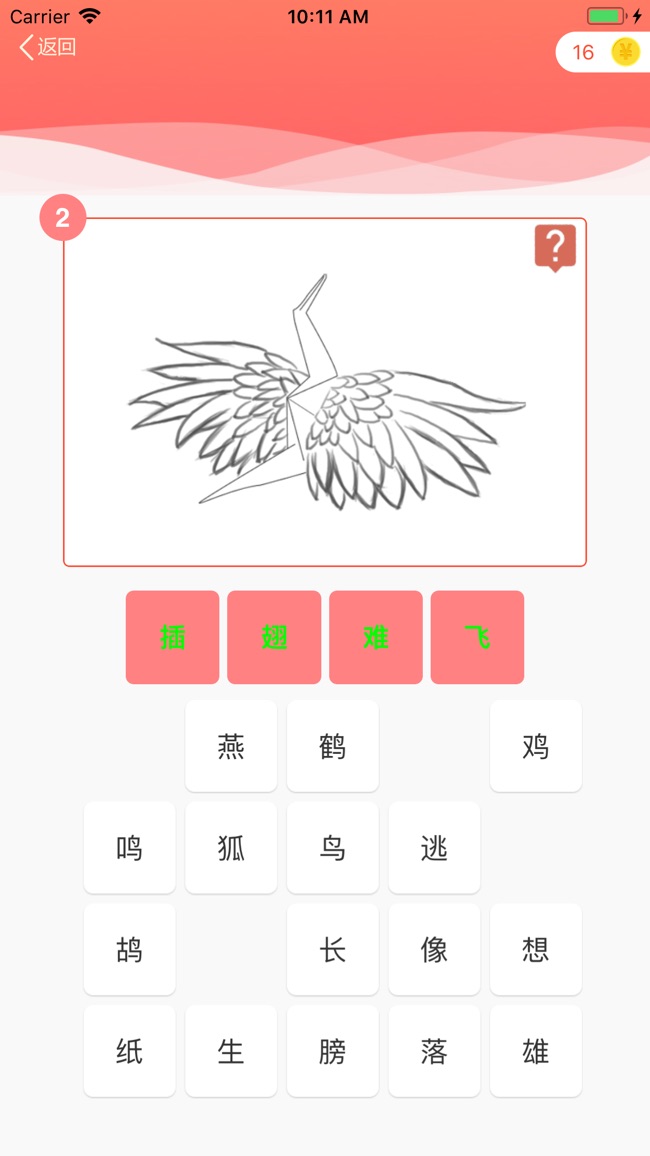
Task: Select the character tile 鸪
Action: [130, 950]
